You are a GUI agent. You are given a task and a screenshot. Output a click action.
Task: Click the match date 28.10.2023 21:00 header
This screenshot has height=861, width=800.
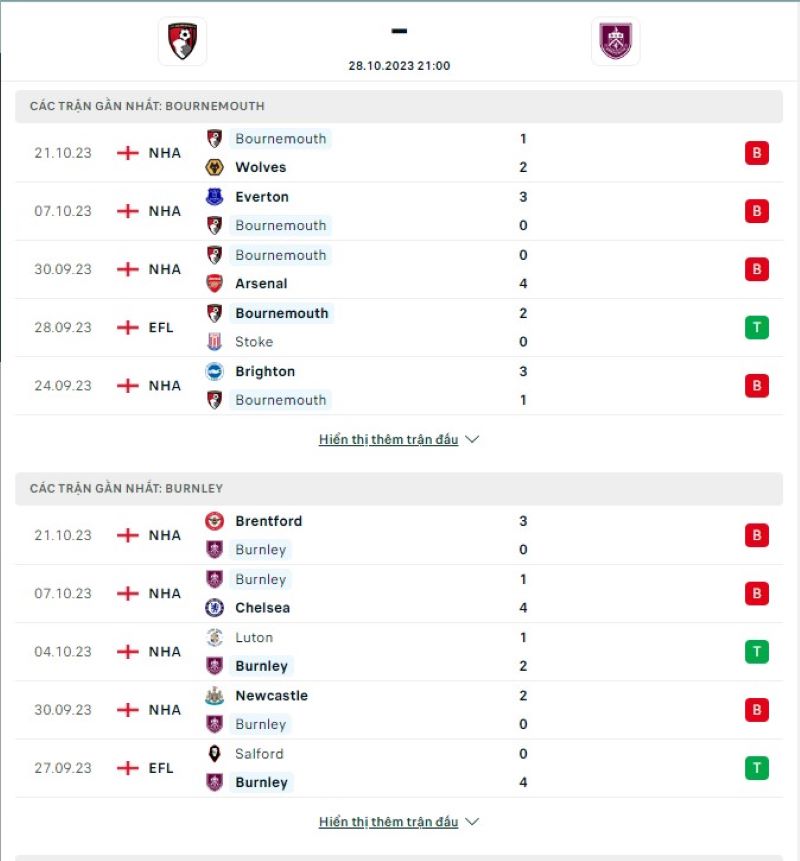(398, 65)
